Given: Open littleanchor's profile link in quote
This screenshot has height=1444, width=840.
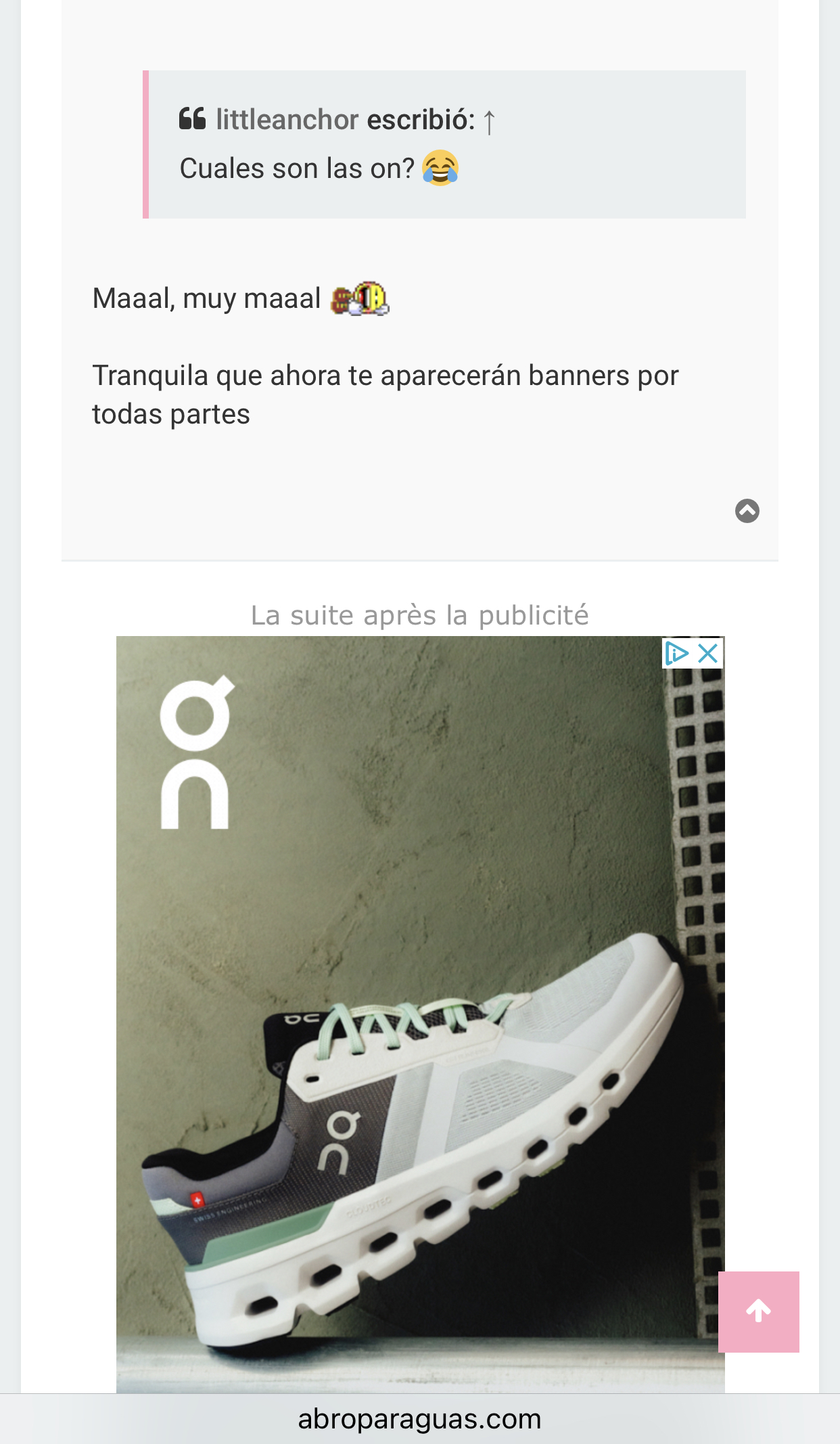Looking at the screenshot, I should [287, 120].
